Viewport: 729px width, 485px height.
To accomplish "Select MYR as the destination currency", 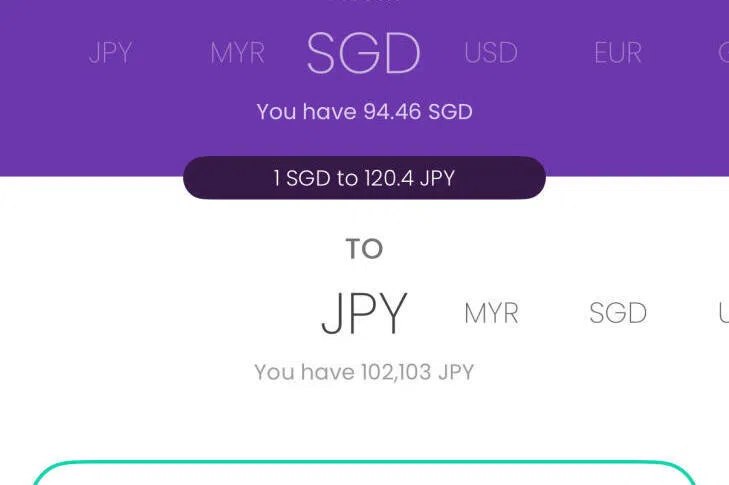I will 491,313.
